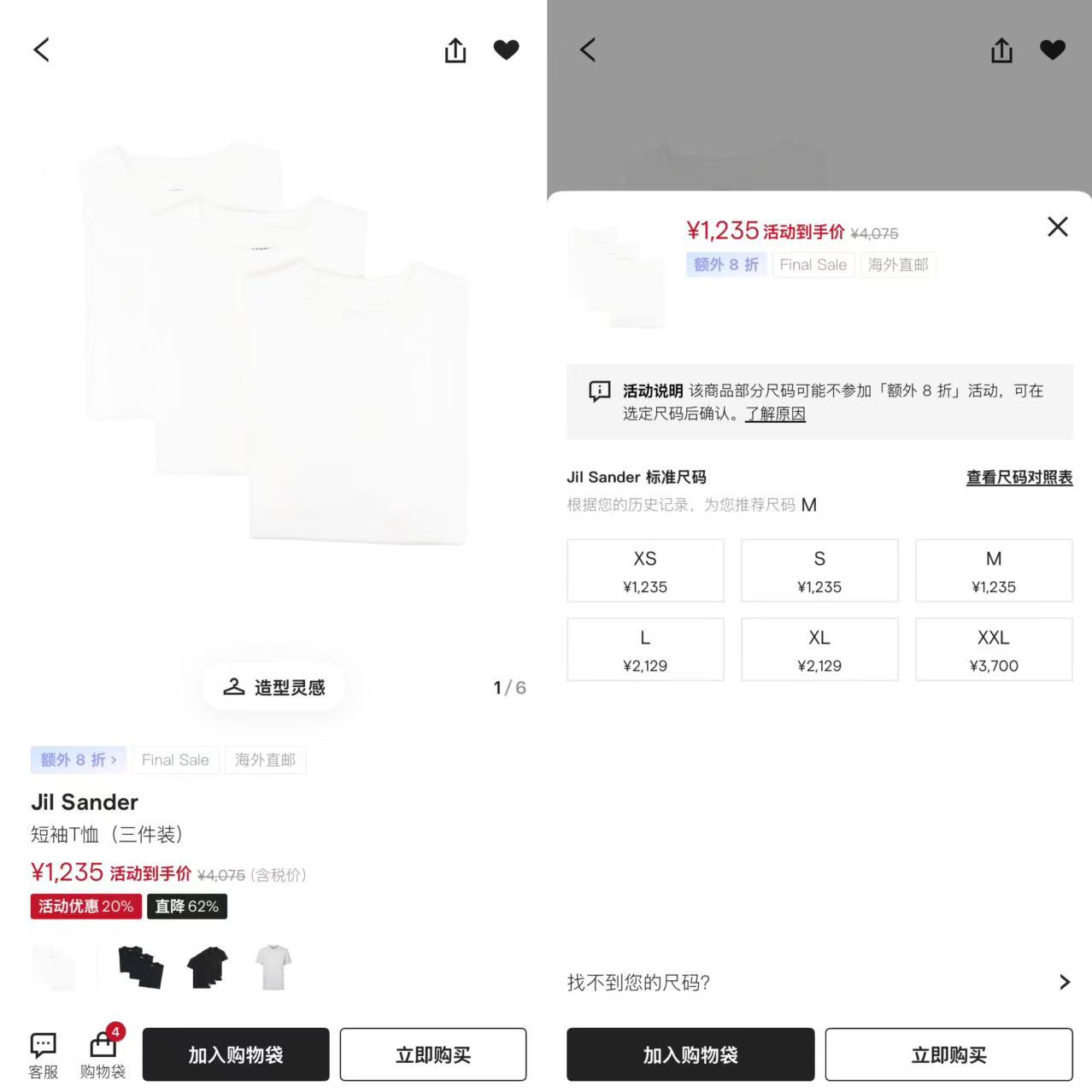Tap the 额外 8 折 promo chip with arrow
Viewport: 1092px width, 1092px height.
pyautogui.click(x=78, y=760)
